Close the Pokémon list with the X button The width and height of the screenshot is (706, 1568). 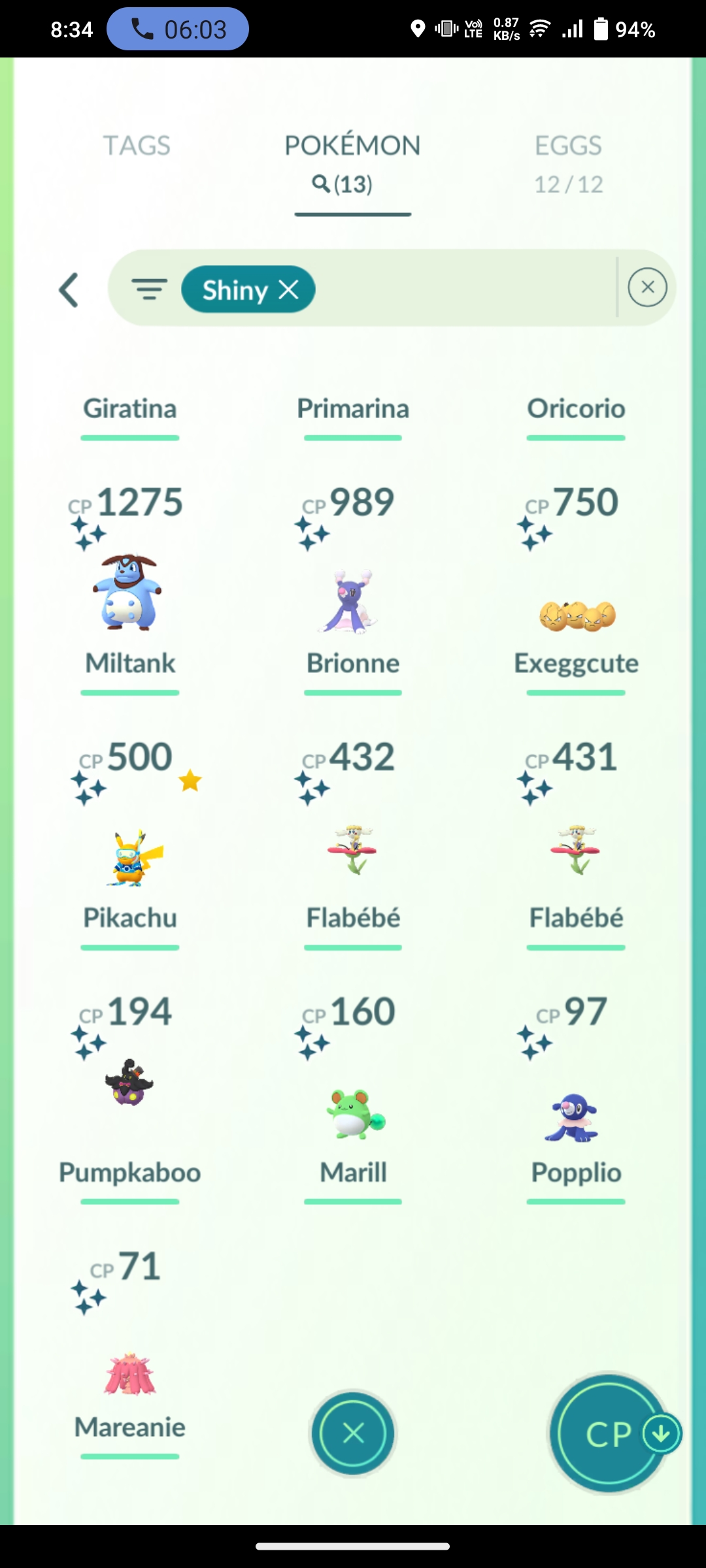(x=353, y=1433)
